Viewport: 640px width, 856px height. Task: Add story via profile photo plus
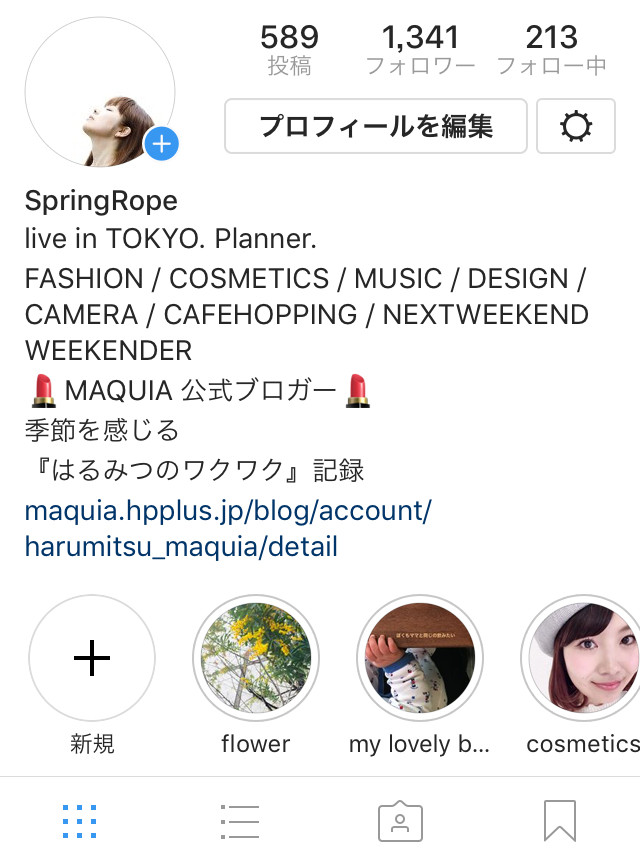pyautogui.click(x=161, y=145)
